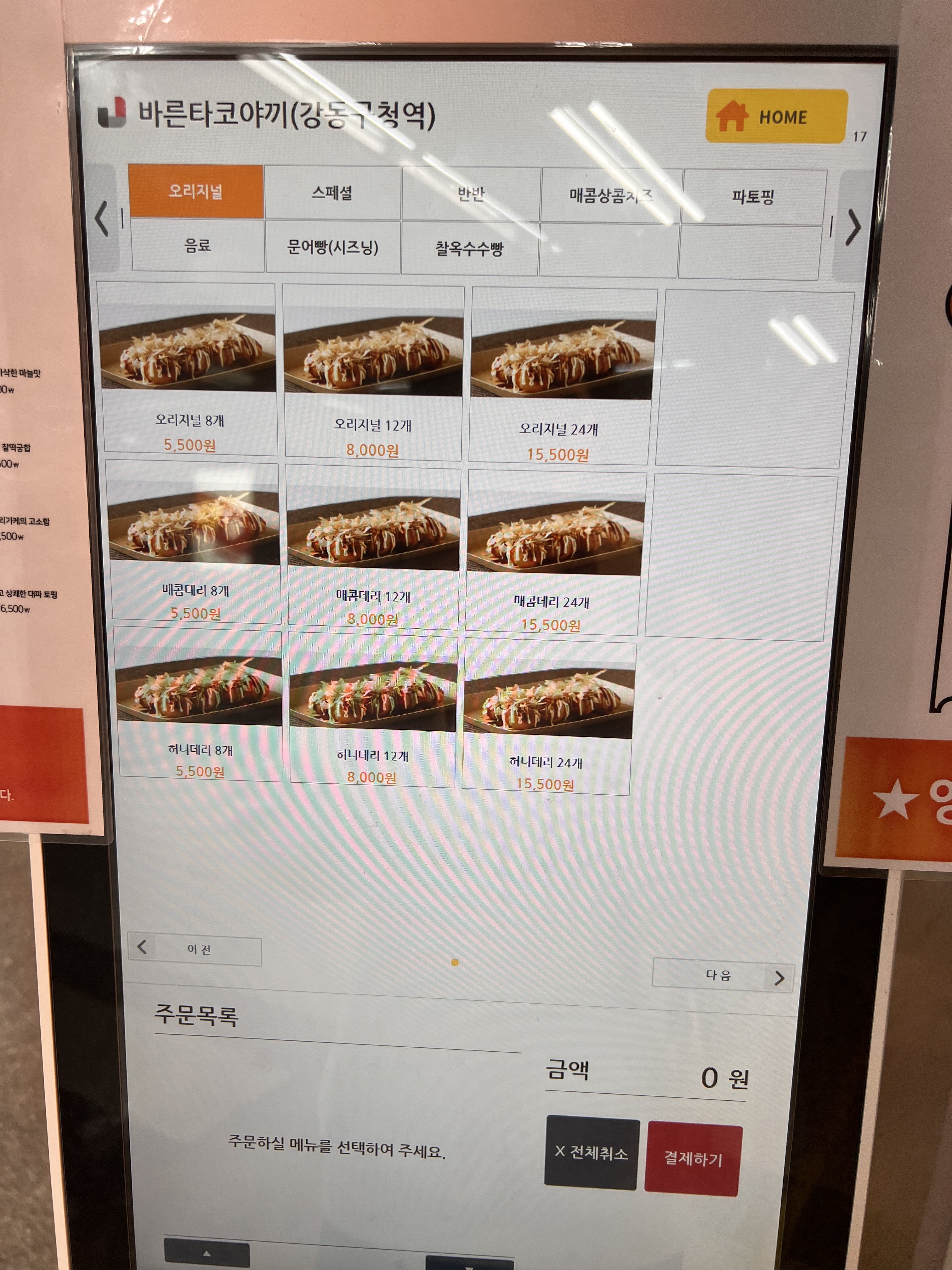Cancel all items with 전체취소
This screenshot has width=952, height=1270.
point(591,1152)
